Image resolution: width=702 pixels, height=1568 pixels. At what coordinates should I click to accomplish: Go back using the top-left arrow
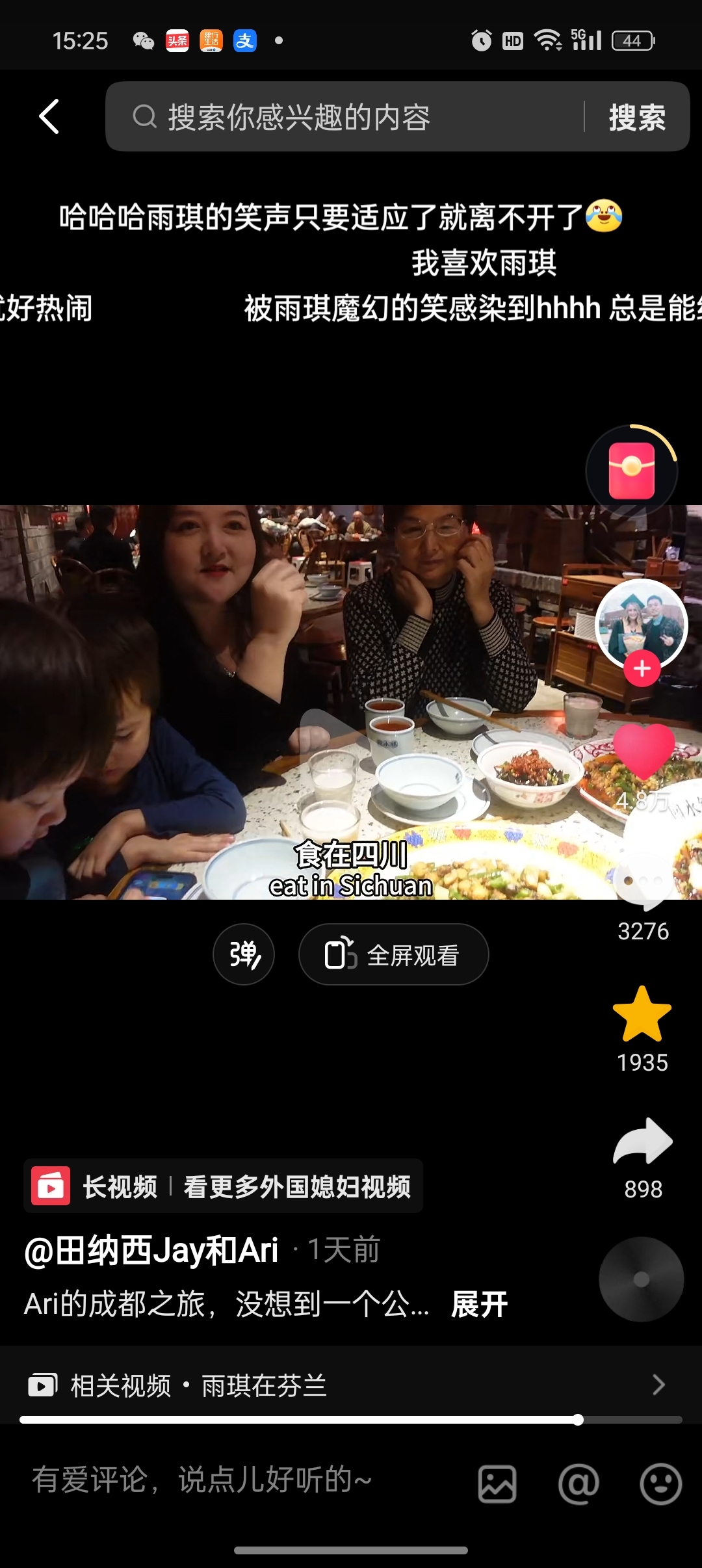tap(49, 117)
